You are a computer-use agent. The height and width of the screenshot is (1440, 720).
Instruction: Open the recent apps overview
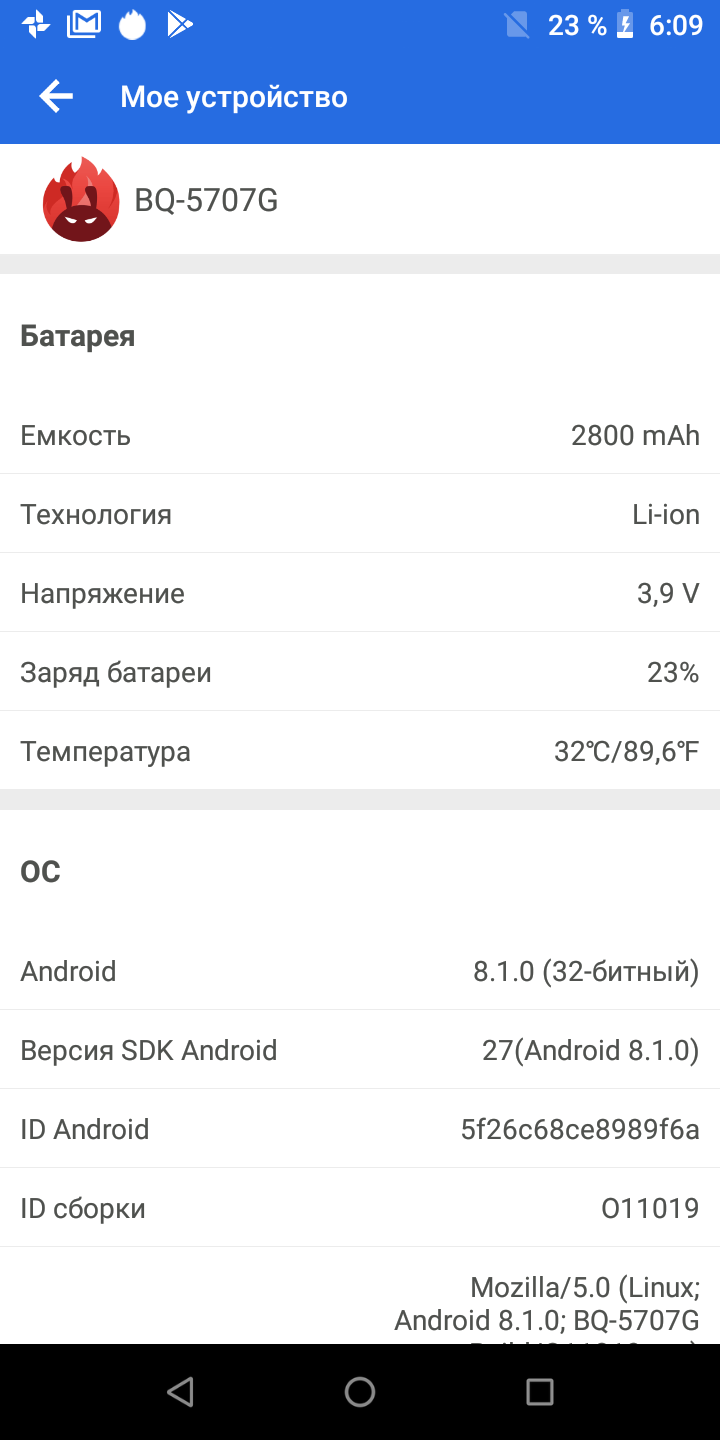540,1391
